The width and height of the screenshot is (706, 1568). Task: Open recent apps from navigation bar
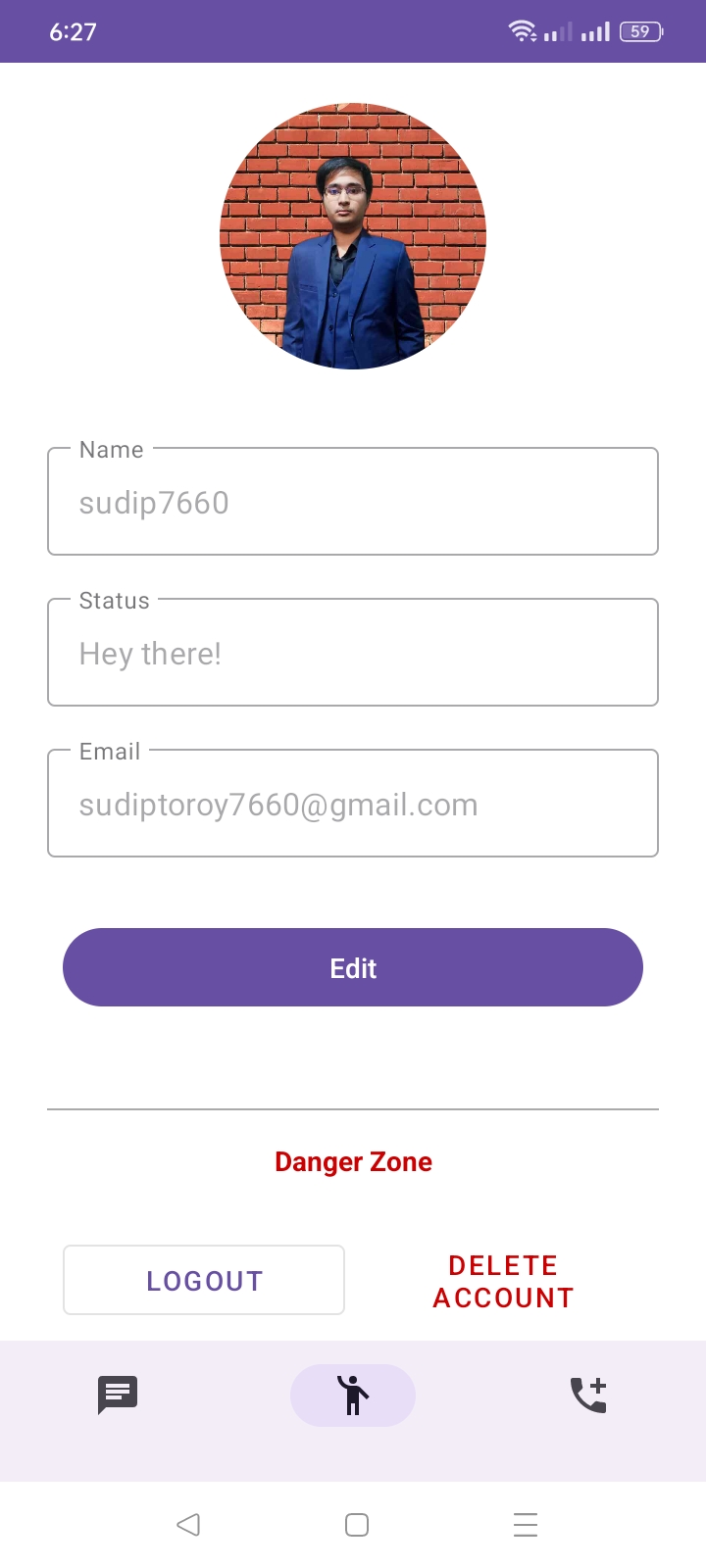(526, 1525)
